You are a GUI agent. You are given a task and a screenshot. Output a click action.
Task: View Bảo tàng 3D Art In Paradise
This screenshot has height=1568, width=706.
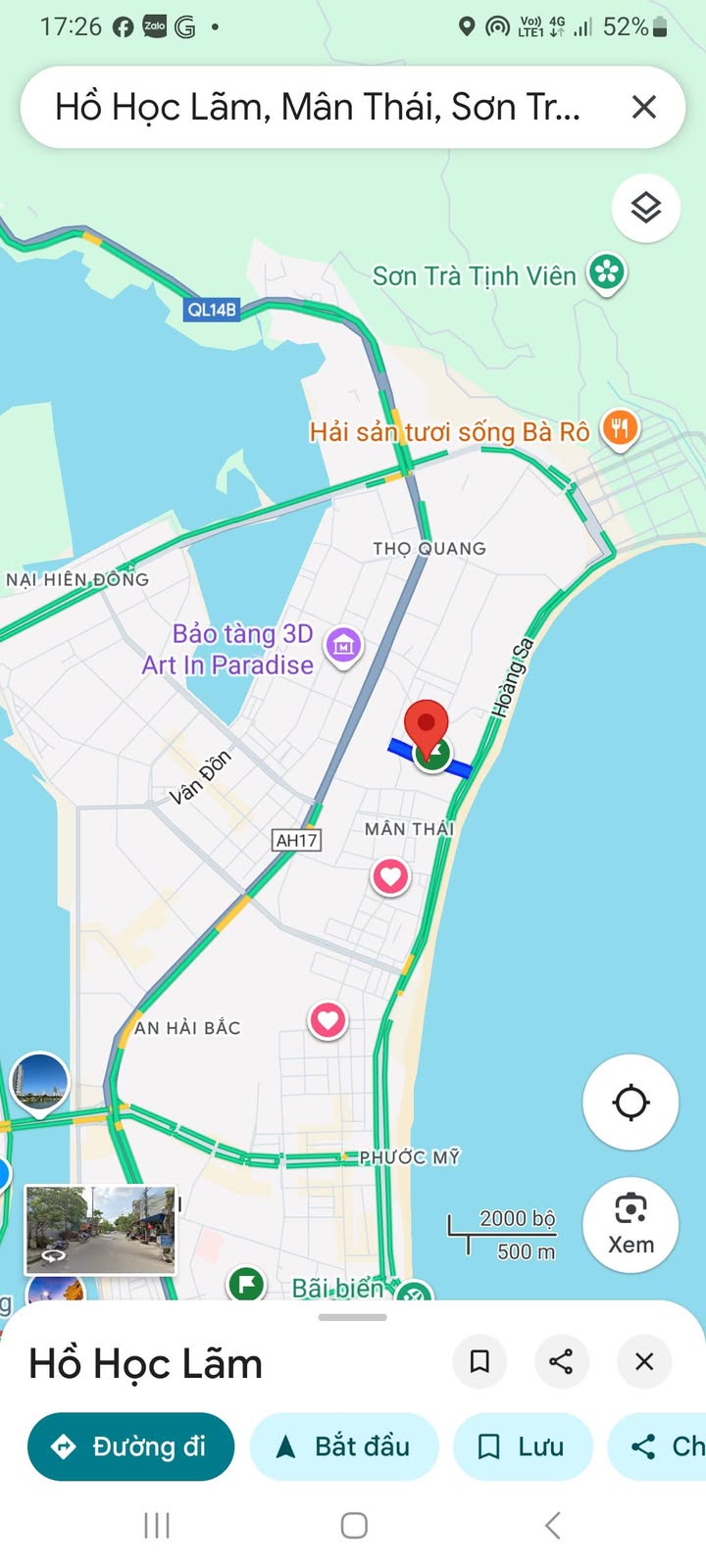click(x=343, y=646)
